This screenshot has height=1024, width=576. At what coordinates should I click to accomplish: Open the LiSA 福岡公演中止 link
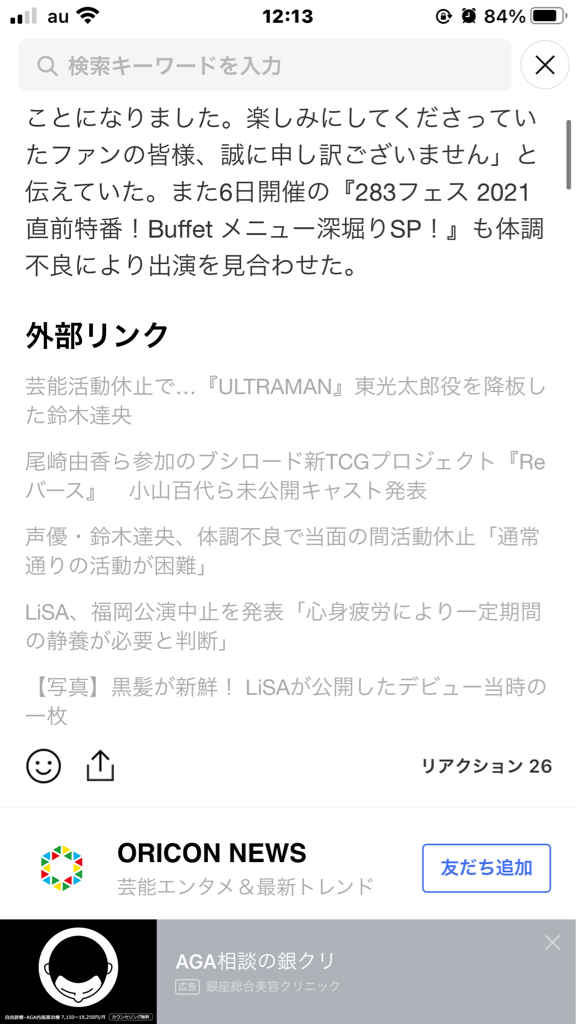pyautogui.click(x=285, y=628)
